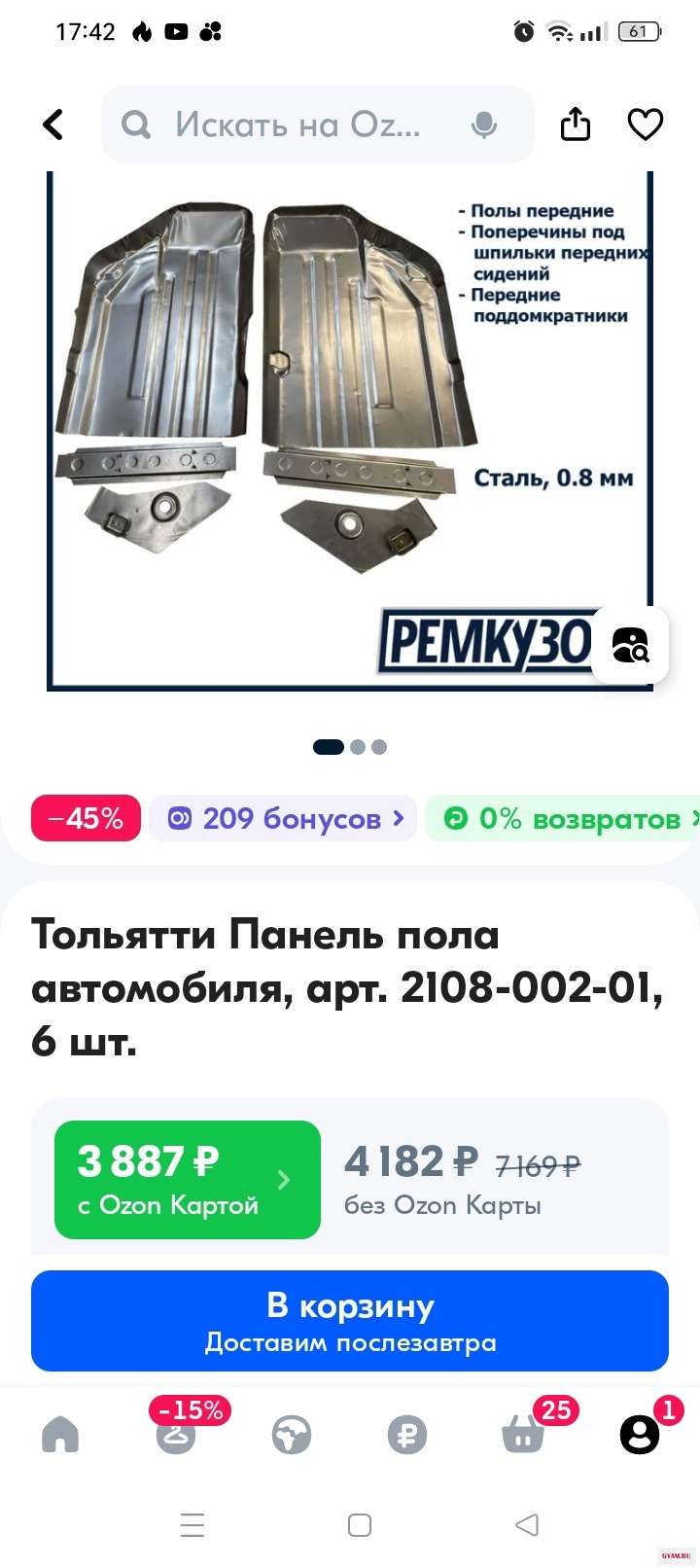Open the third bottom navigation tab
The width and height of the screenshot is (700, 1568).
click(292, 1435)
